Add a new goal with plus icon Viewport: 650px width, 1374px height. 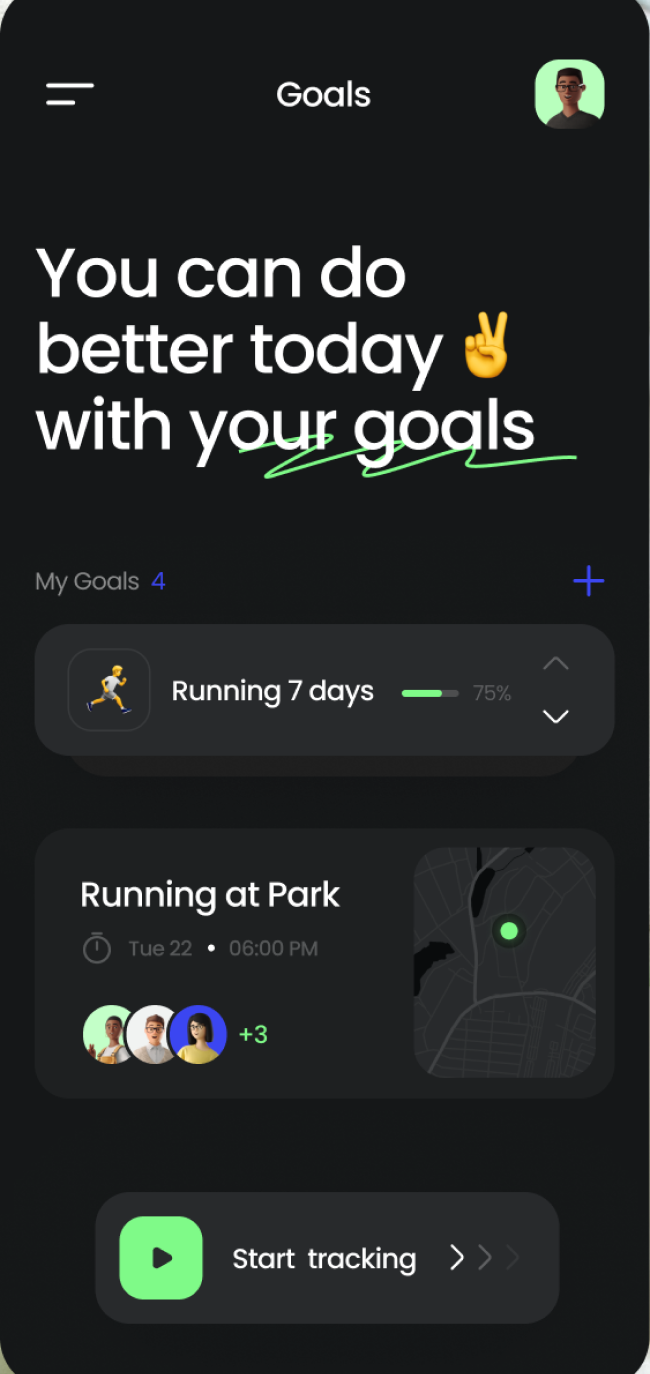[588, 581]
